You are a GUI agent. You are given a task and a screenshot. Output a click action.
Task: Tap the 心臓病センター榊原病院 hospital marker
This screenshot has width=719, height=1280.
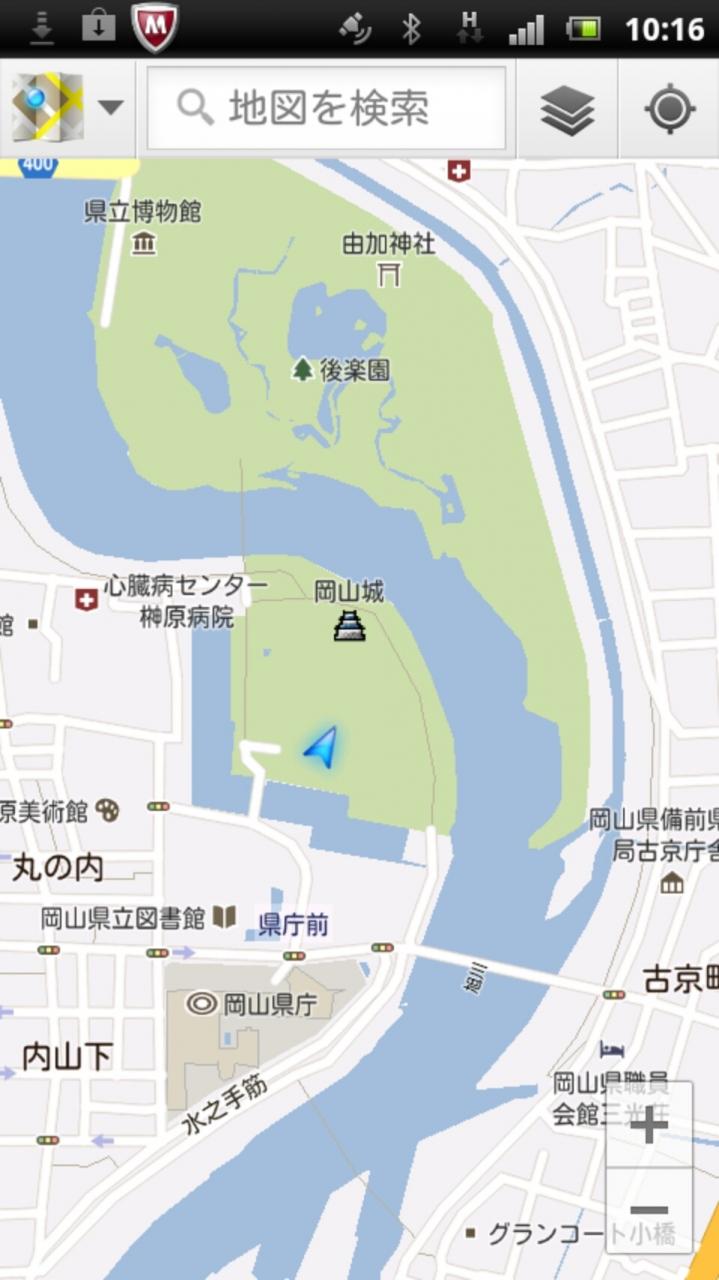point(87,599)
